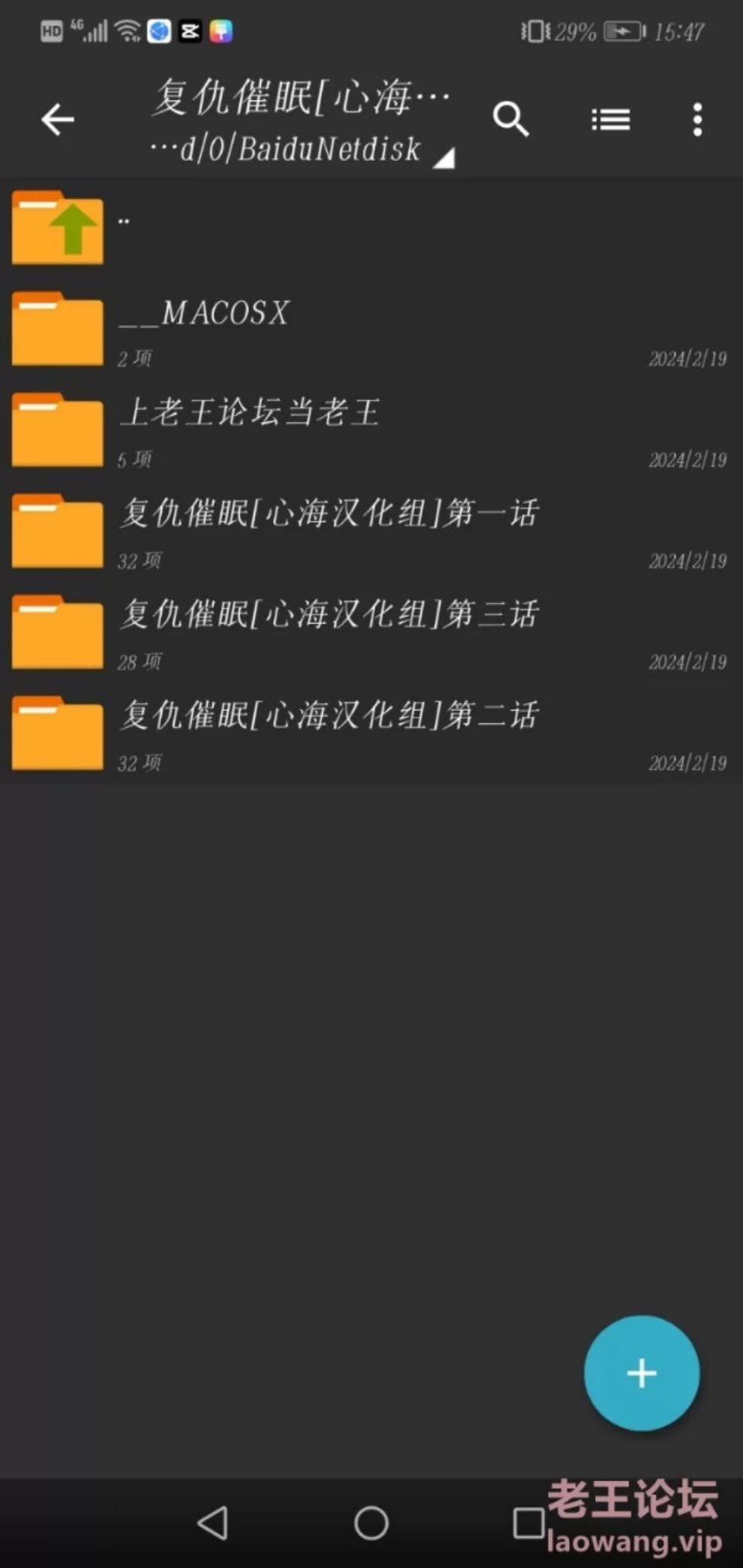The height and width of the screenshot is (1568, 743).
Task: Go back using the app bar arrow
Action: 58,120
